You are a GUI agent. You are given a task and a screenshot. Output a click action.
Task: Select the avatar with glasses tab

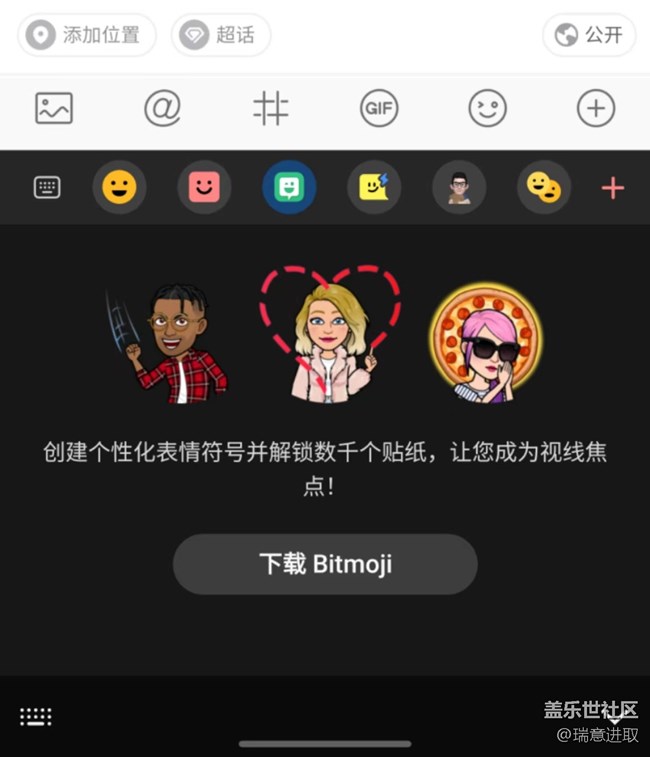point(459,187)
